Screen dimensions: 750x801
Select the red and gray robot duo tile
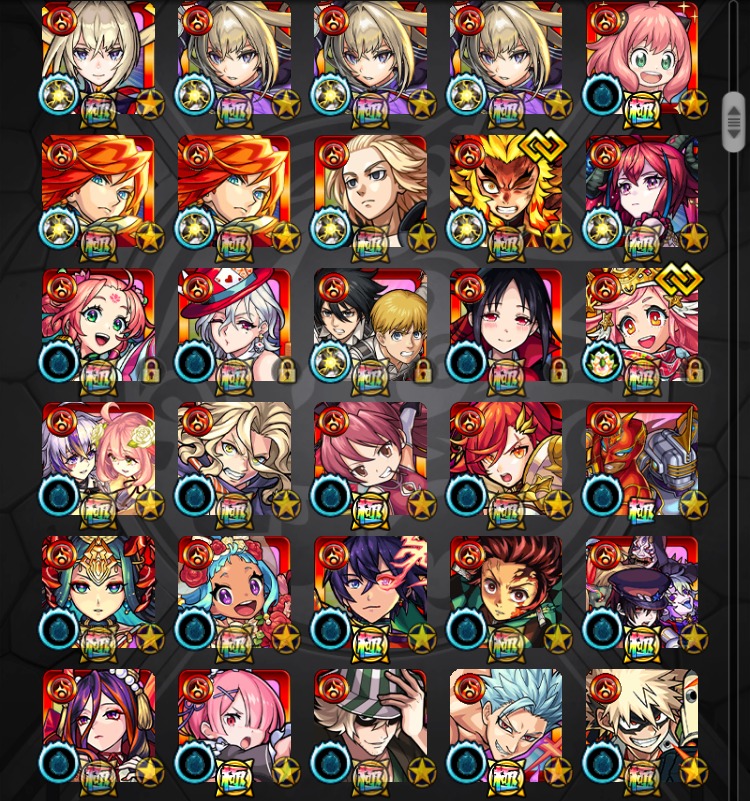coord(641,459)
